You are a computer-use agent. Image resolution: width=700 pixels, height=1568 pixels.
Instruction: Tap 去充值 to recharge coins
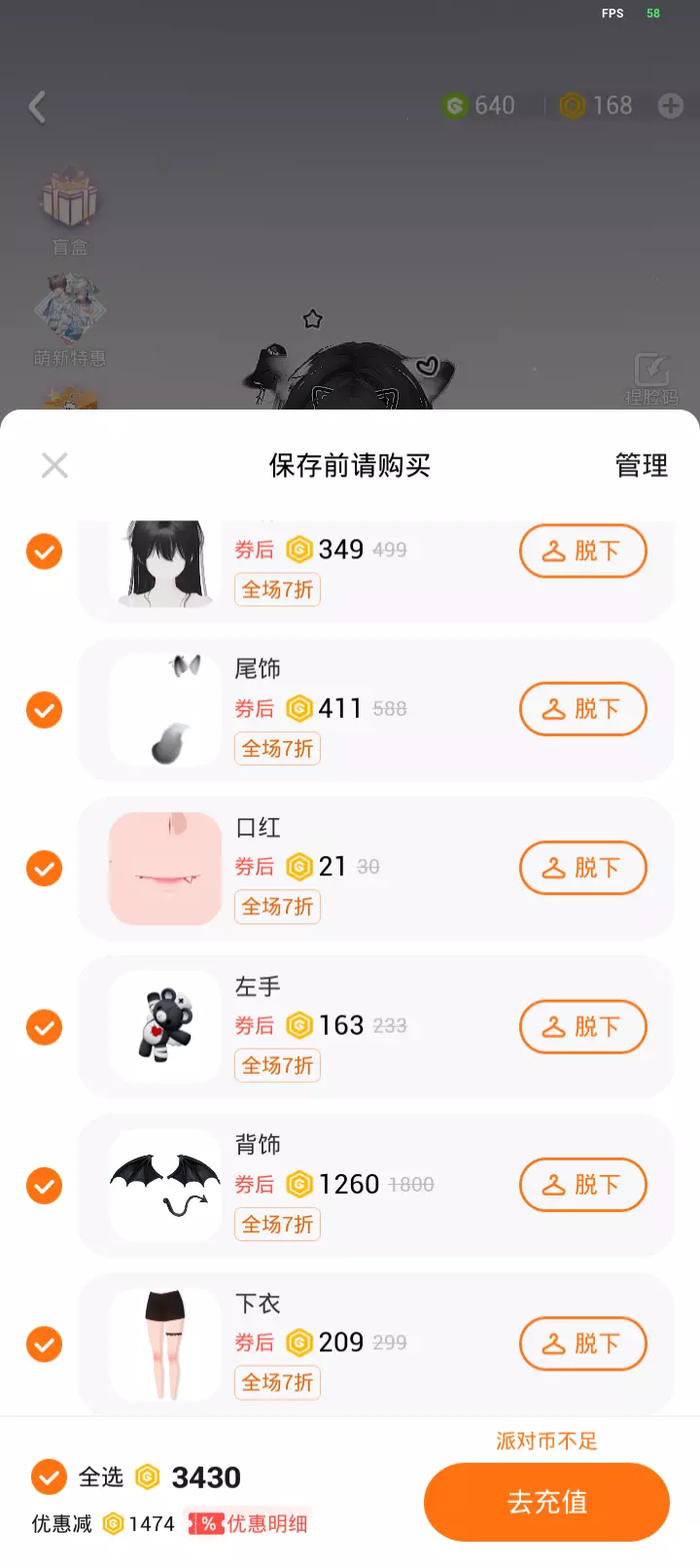pos(546,1502)
